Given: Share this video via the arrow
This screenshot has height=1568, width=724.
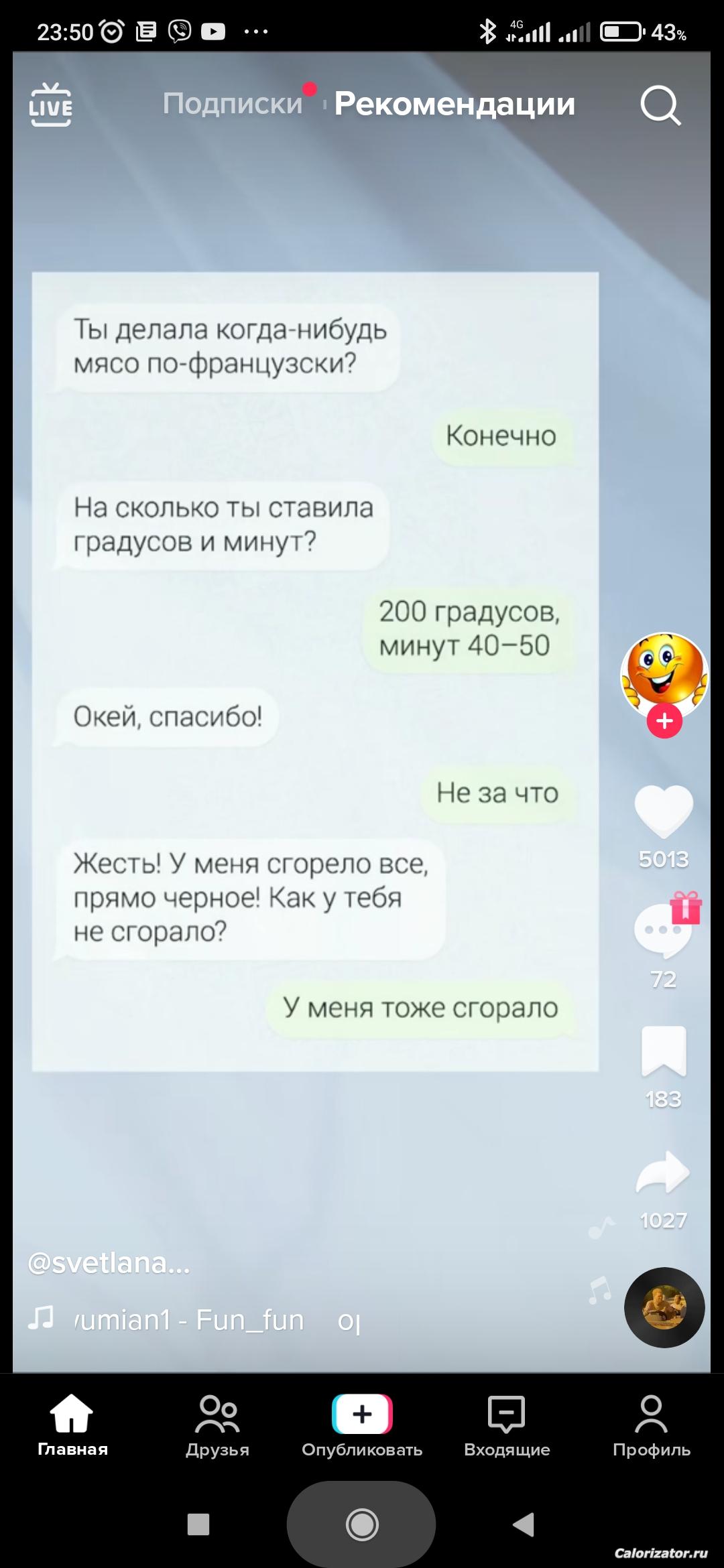Looking at the screenshot, I should (x=662, y=1172).
